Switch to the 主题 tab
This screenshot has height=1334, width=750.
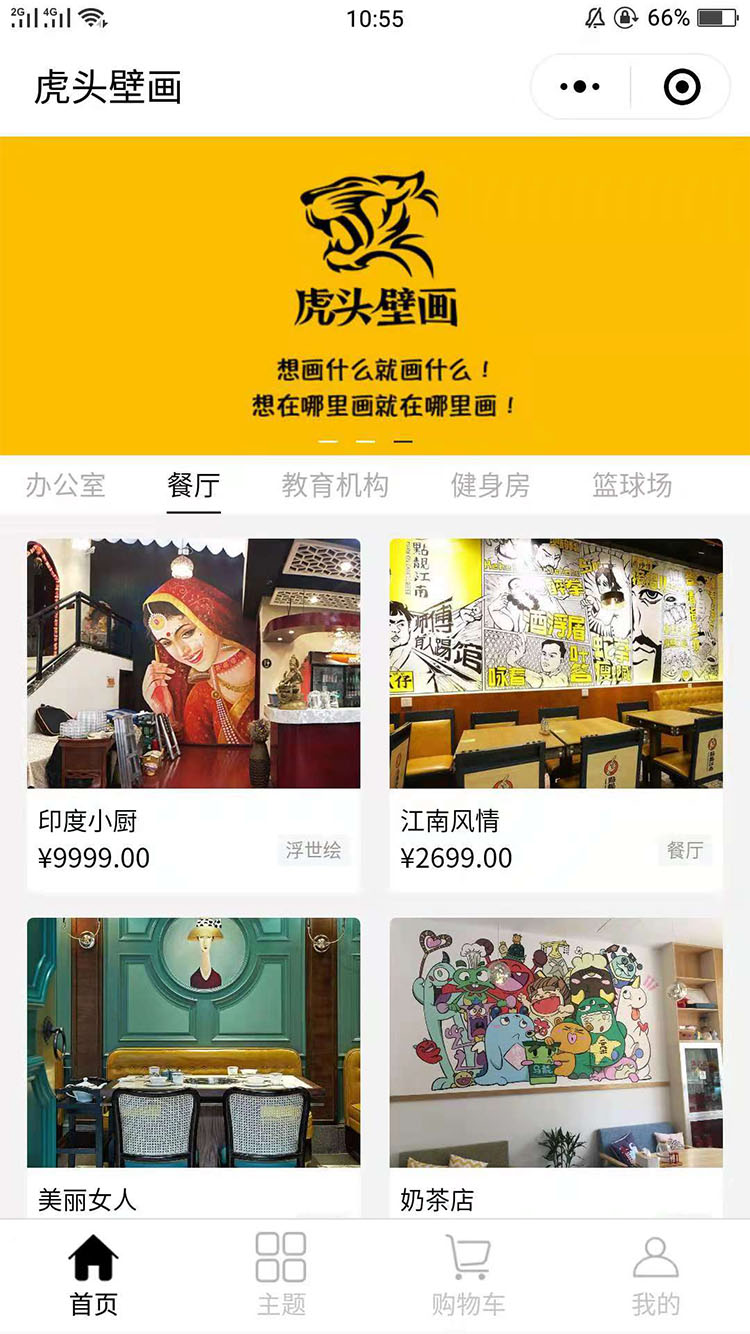[281, 1275]
